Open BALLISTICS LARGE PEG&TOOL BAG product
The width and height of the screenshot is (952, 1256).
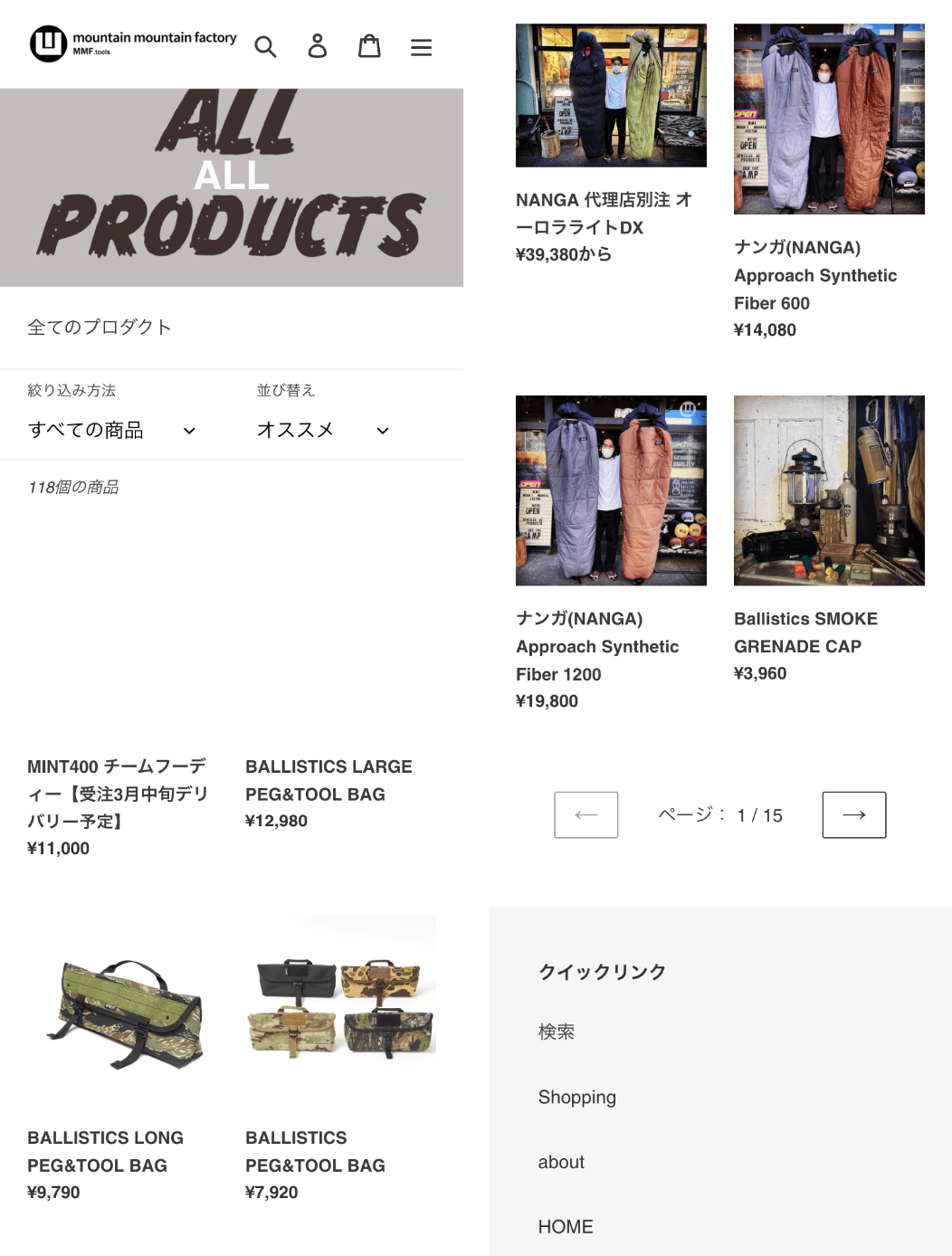pos(328,780)
